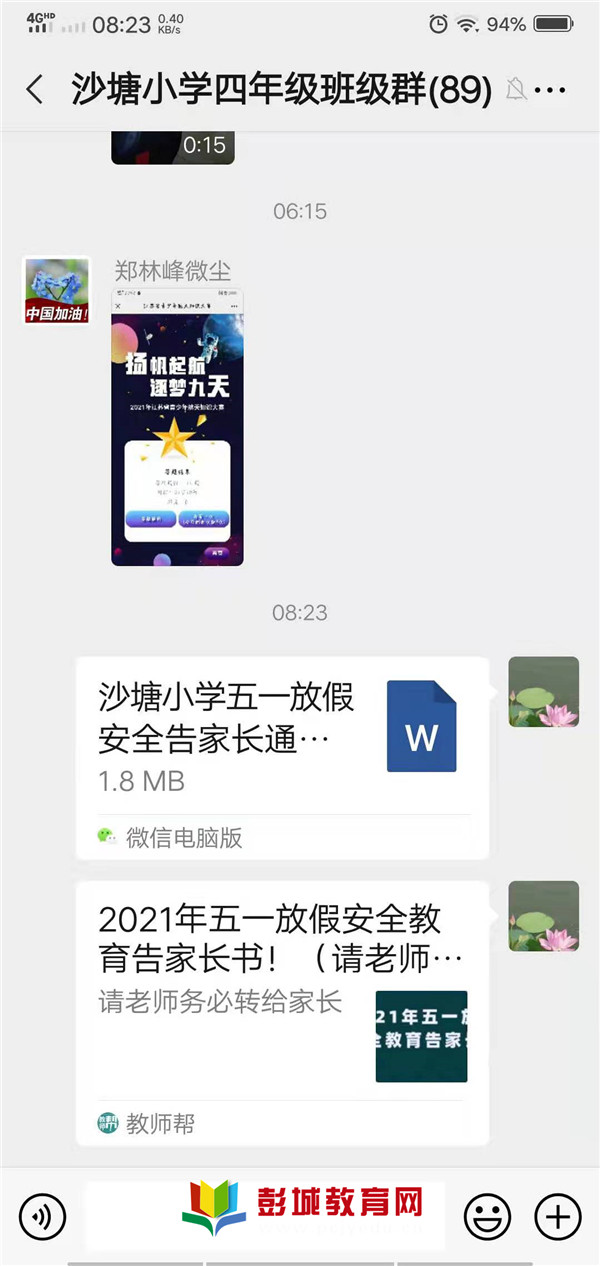This screenshot has width=600, height=1266.
Task: Open the group chat overflow menu
Action: coord(551,90)
